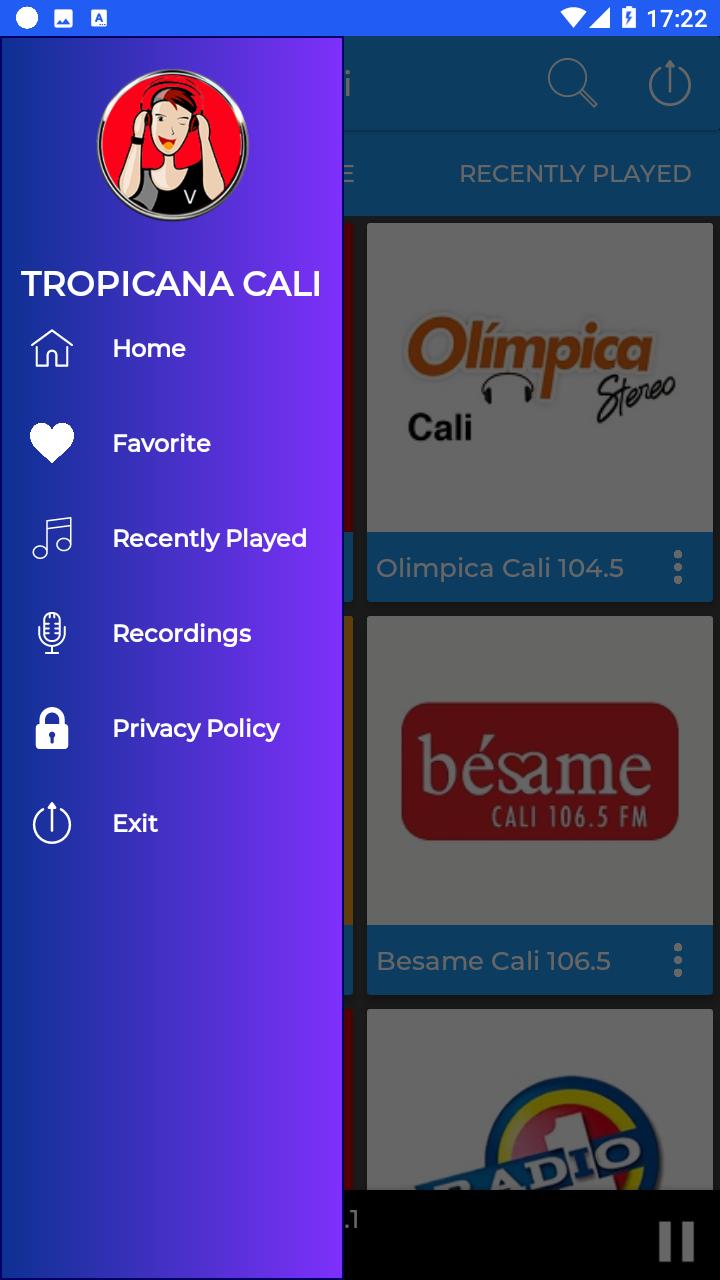Read the Privacy Policy
The image size is (720, 1280).
tap(195, 728)
